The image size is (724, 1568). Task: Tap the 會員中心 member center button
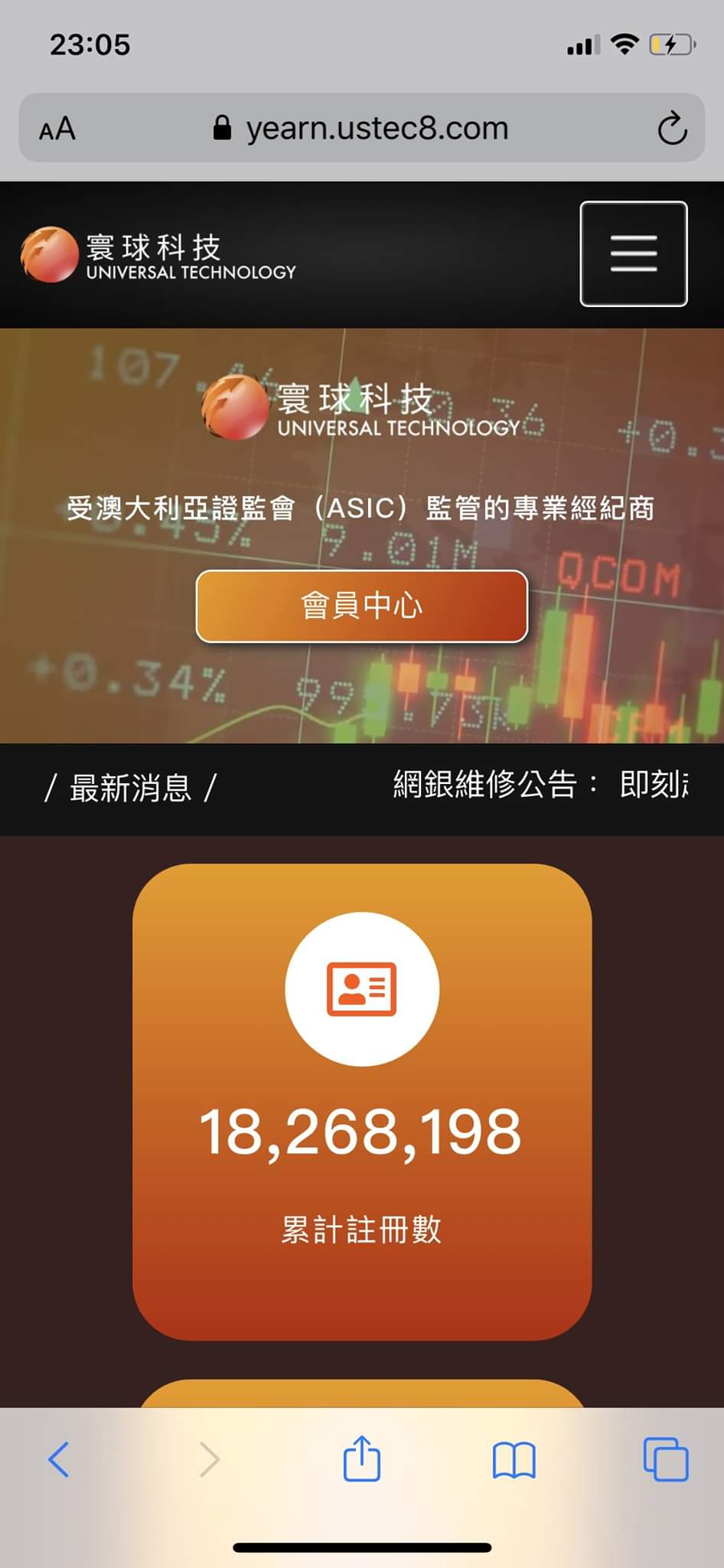point(361,606)
